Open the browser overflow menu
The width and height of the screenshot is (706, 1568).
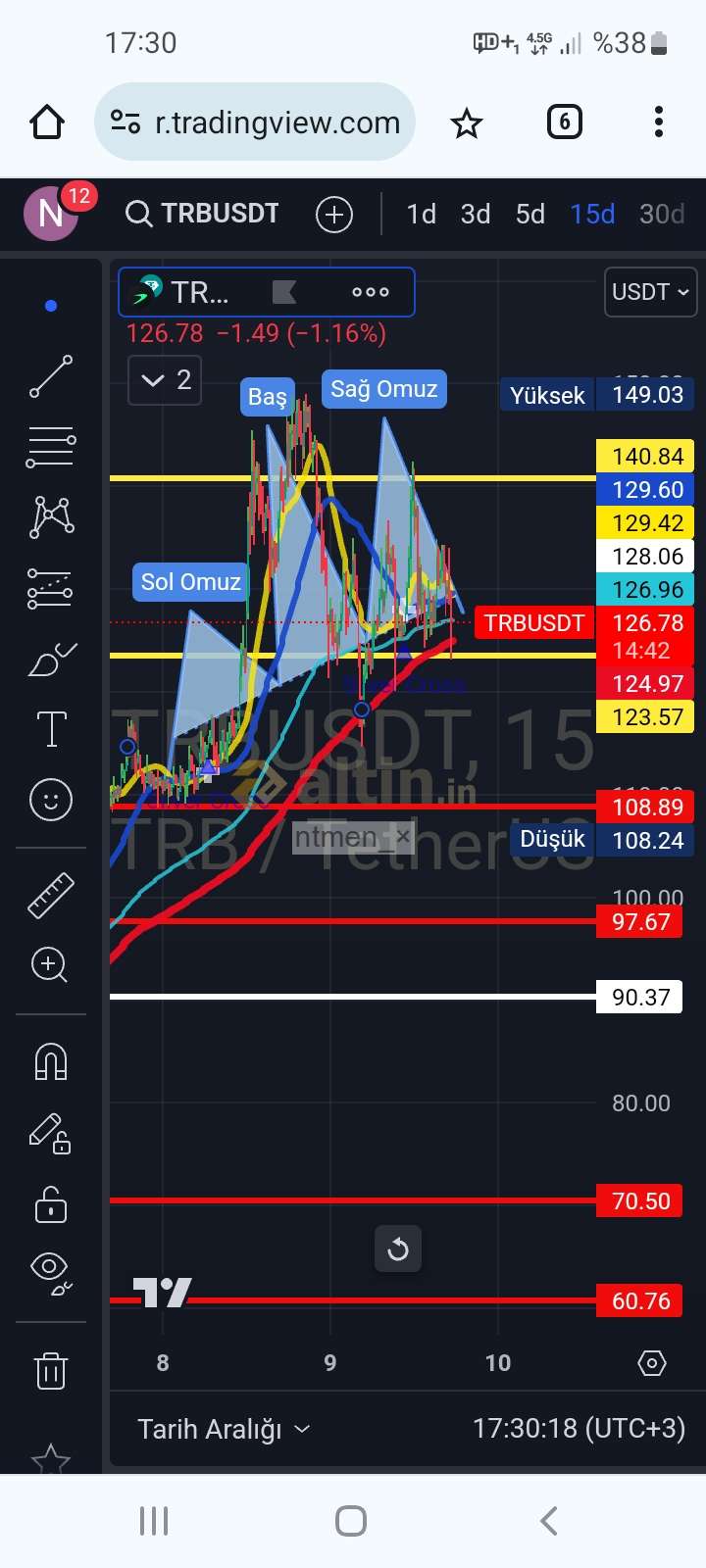tap(659, 122)
